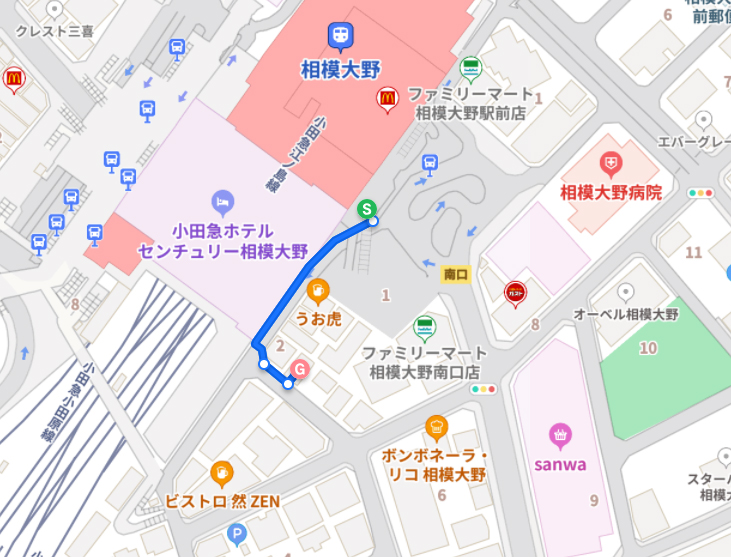Screen dimensions: 731x557
Task: Select the ファミリーマート相模大野駅前店 pin
Action: (470, 69)
